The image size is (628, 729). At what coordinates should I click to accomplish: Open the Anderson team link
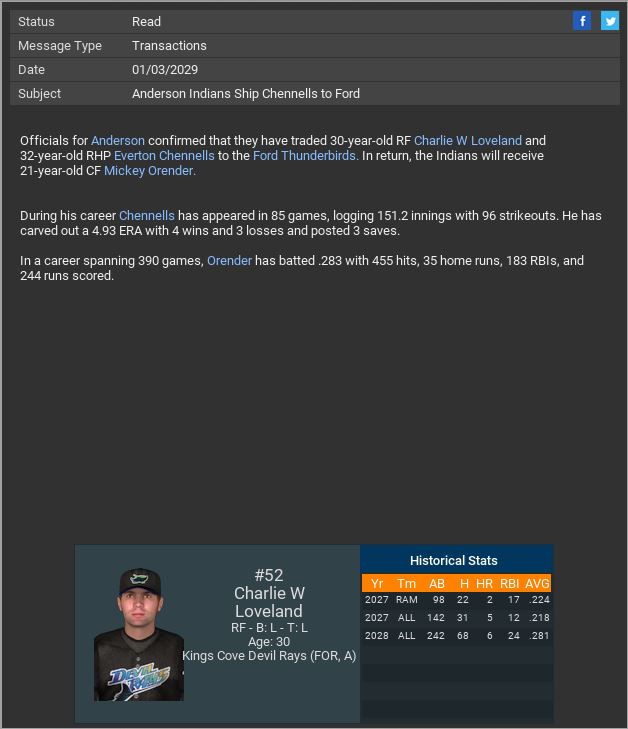click(x=118, y=141)
